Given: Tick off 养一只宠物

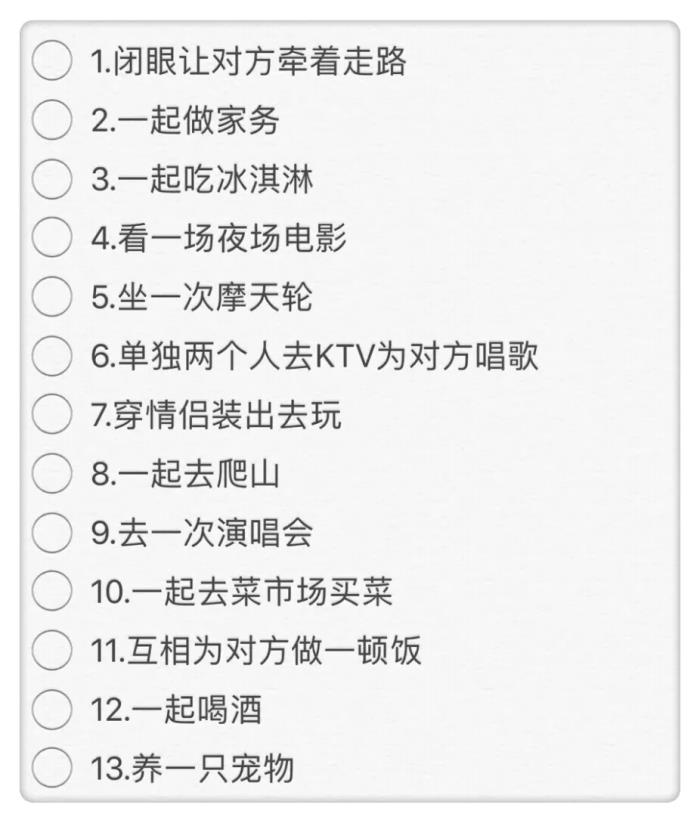Looking at the screenshot, I should pos(51,769).
